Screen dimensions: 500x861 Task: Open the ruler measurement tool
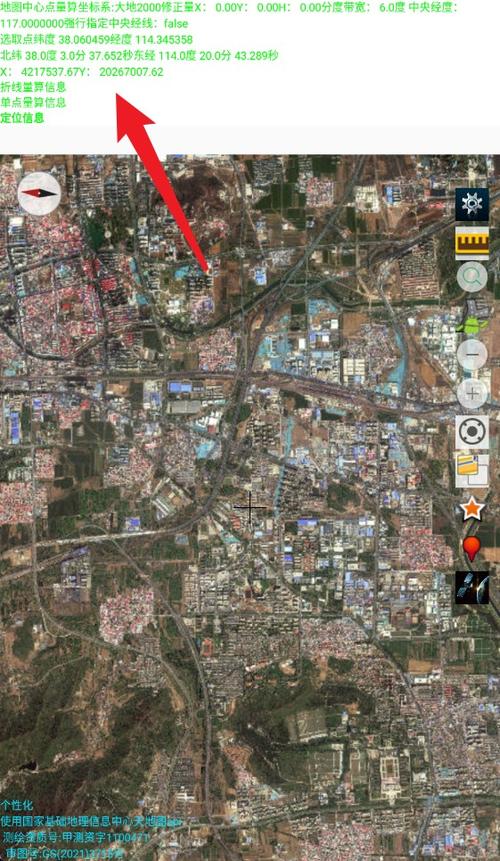point(471,242)
